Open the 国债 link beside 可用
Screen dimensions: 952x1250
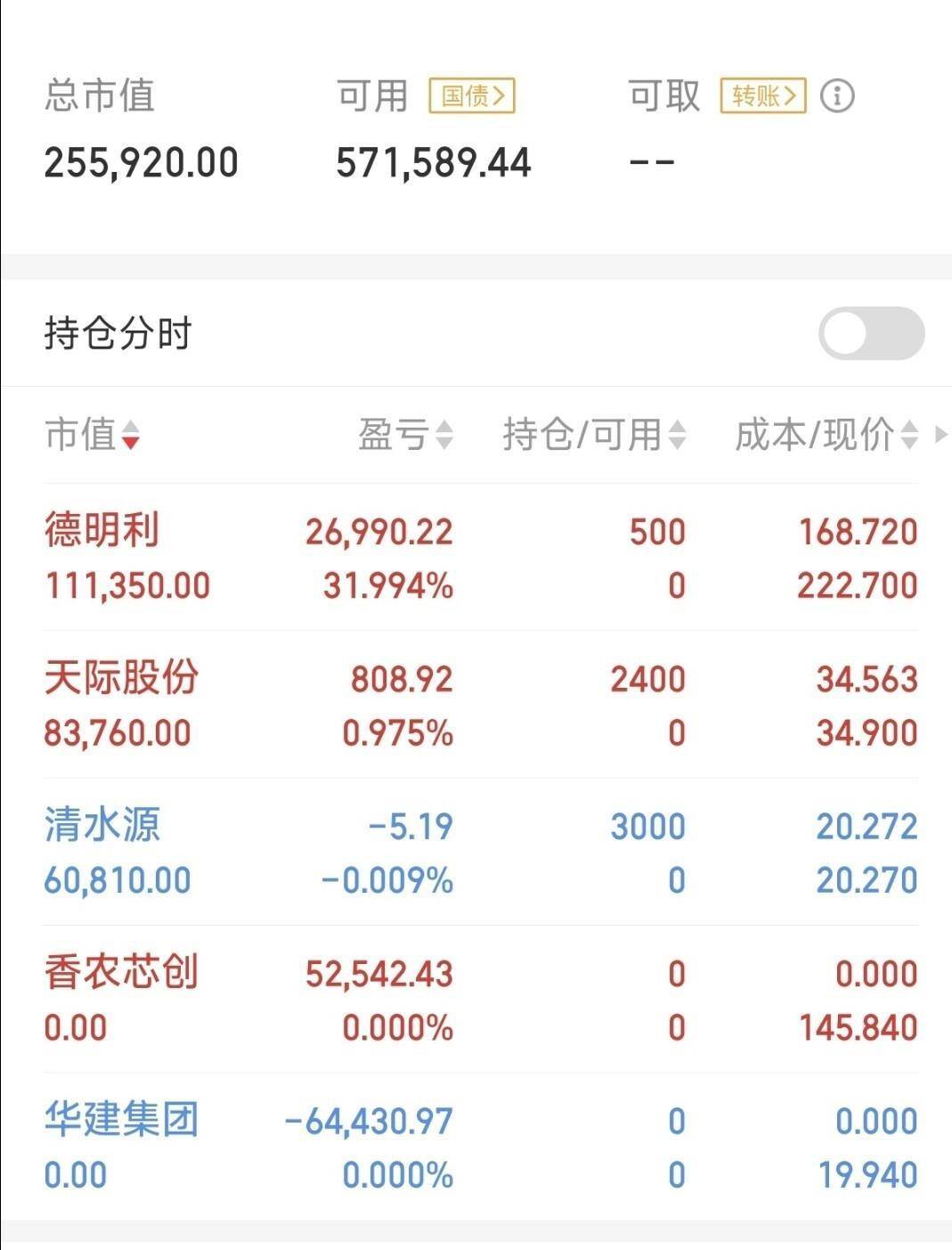point(472,96)
